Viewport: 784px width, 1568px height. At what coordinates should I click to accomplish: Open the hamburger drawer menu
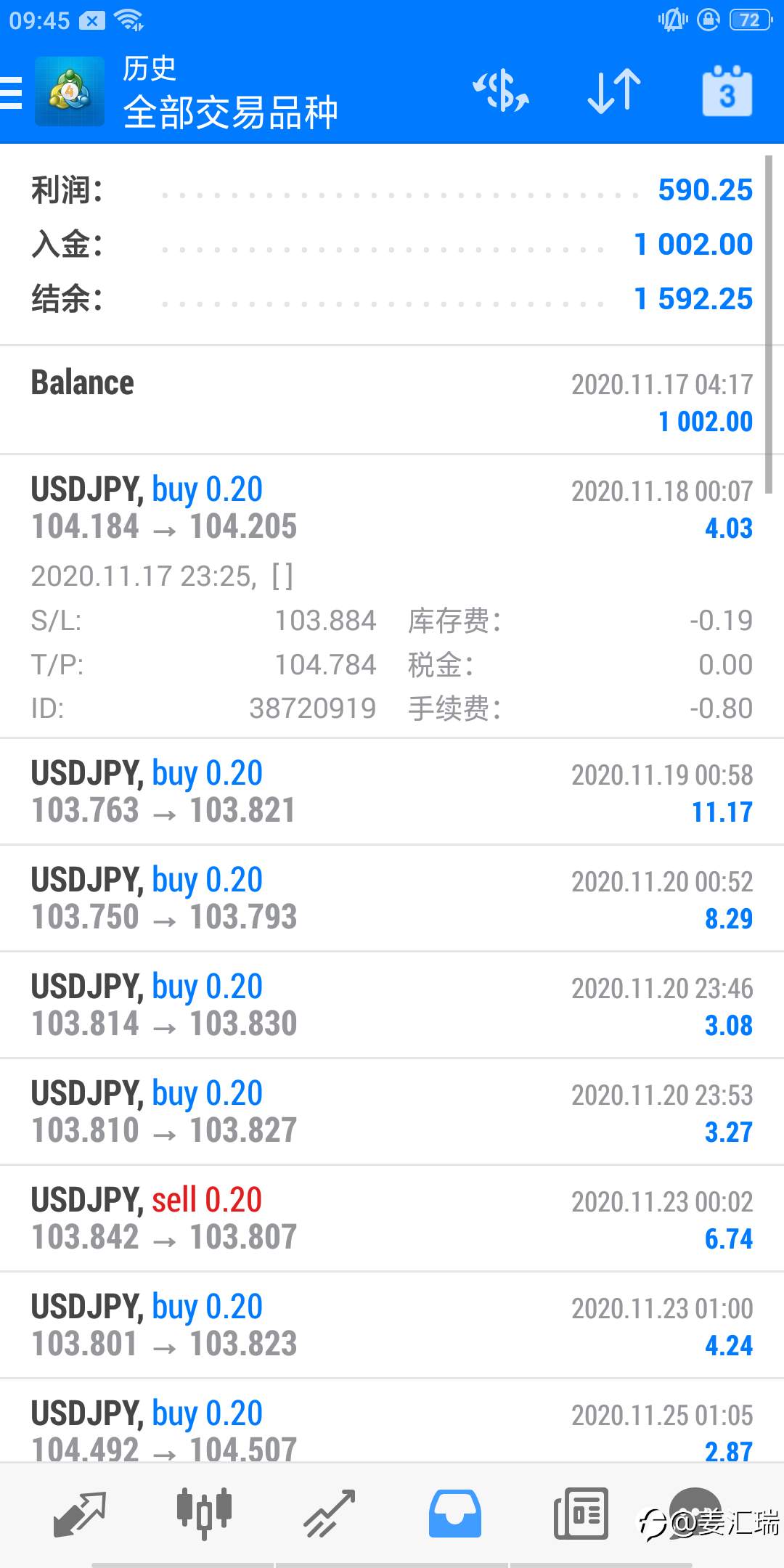12,92
